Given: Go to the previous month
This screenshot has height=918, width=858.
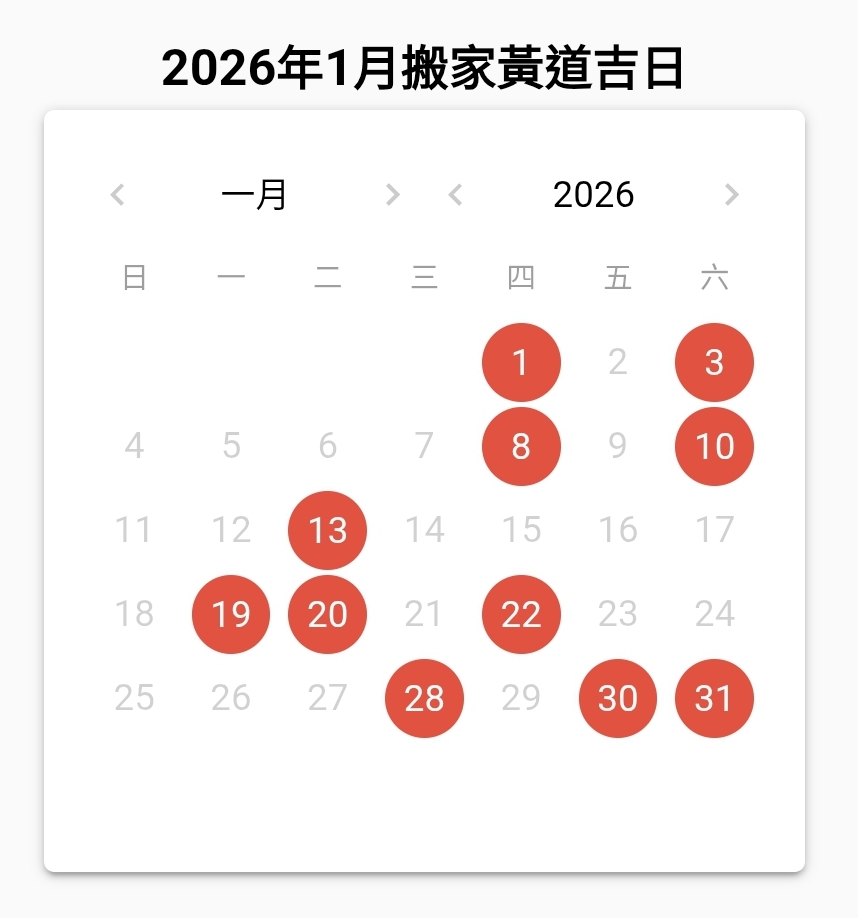Looking at the screenshot, I should [x=117, y=194].
